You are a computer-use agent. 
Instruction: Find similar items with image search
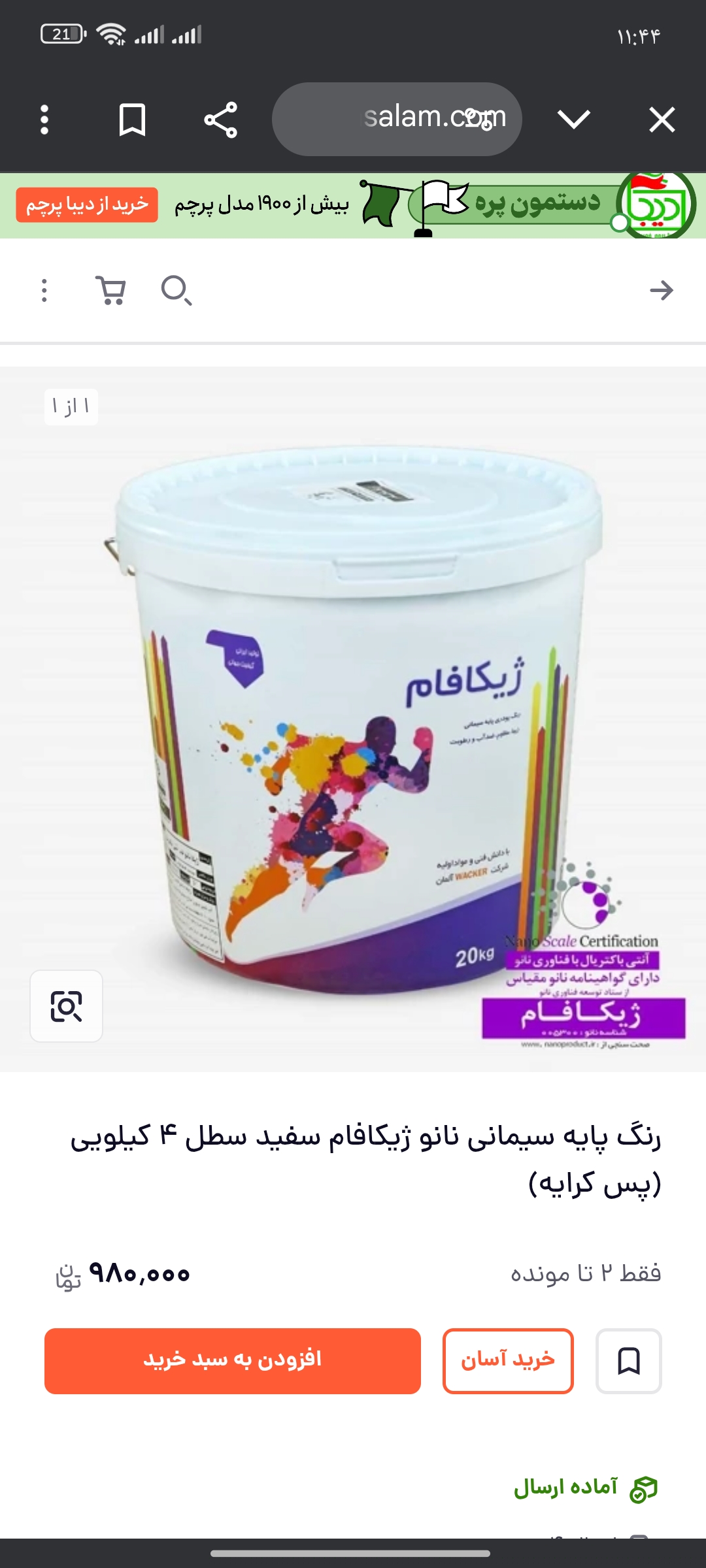(x=66, y=1006)
